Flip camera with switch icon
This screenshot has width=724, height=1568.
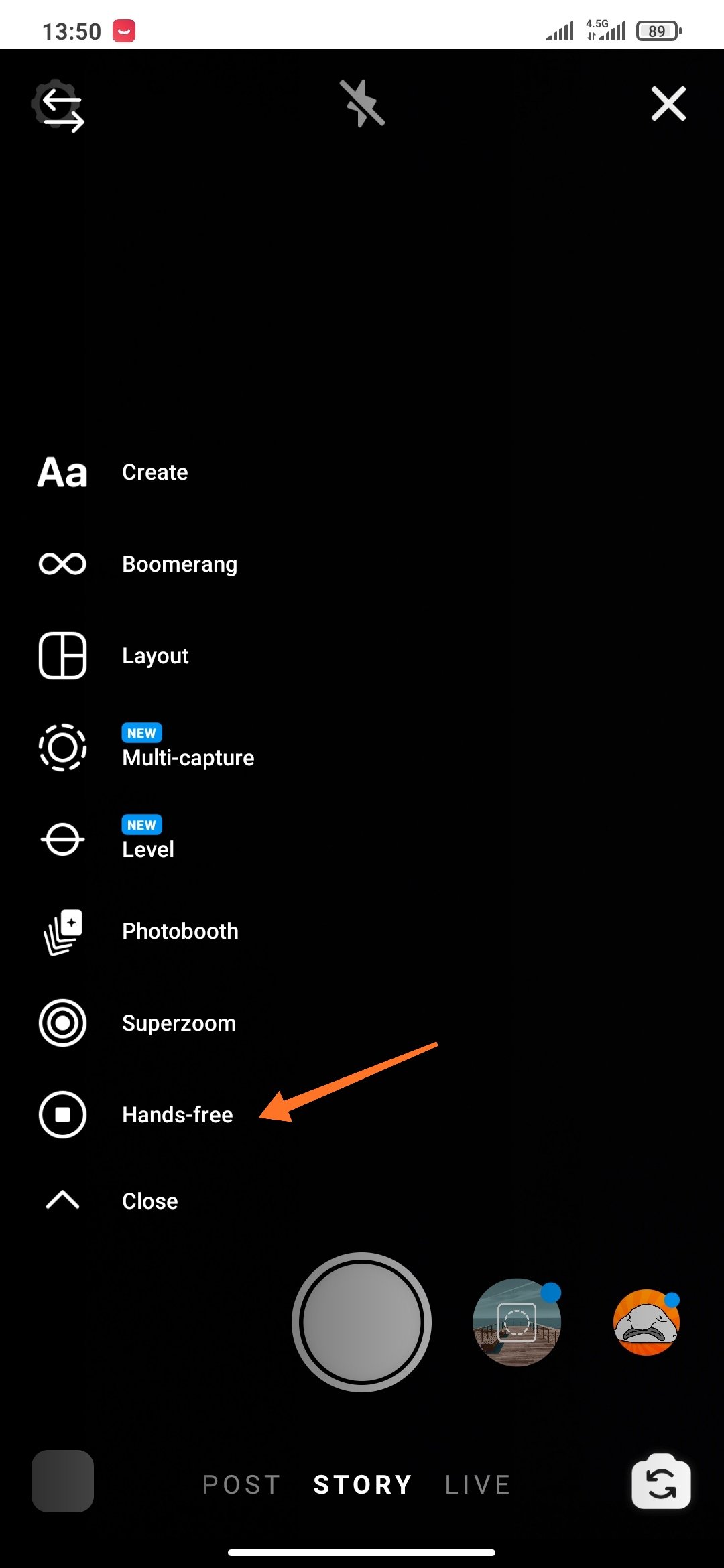[x=661, y=1481]
